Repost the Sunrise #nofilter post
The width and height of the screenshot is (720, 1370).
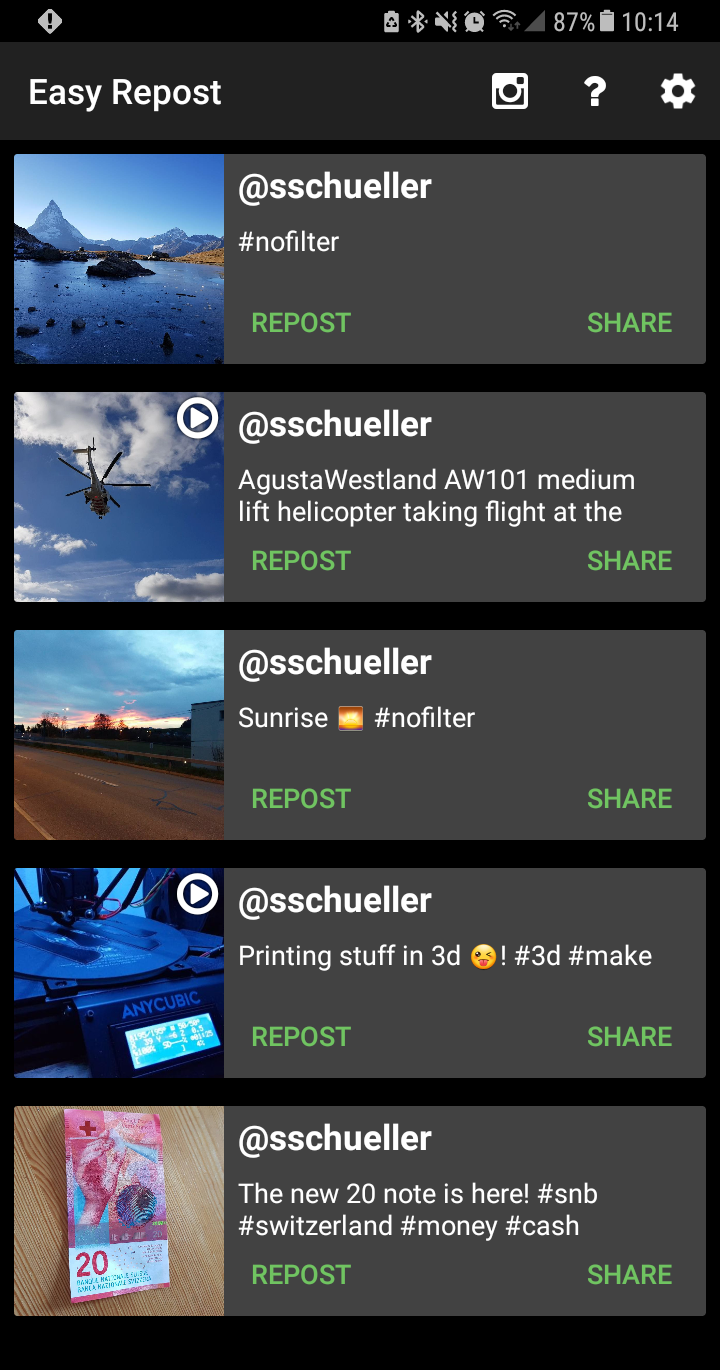(301, 799)
